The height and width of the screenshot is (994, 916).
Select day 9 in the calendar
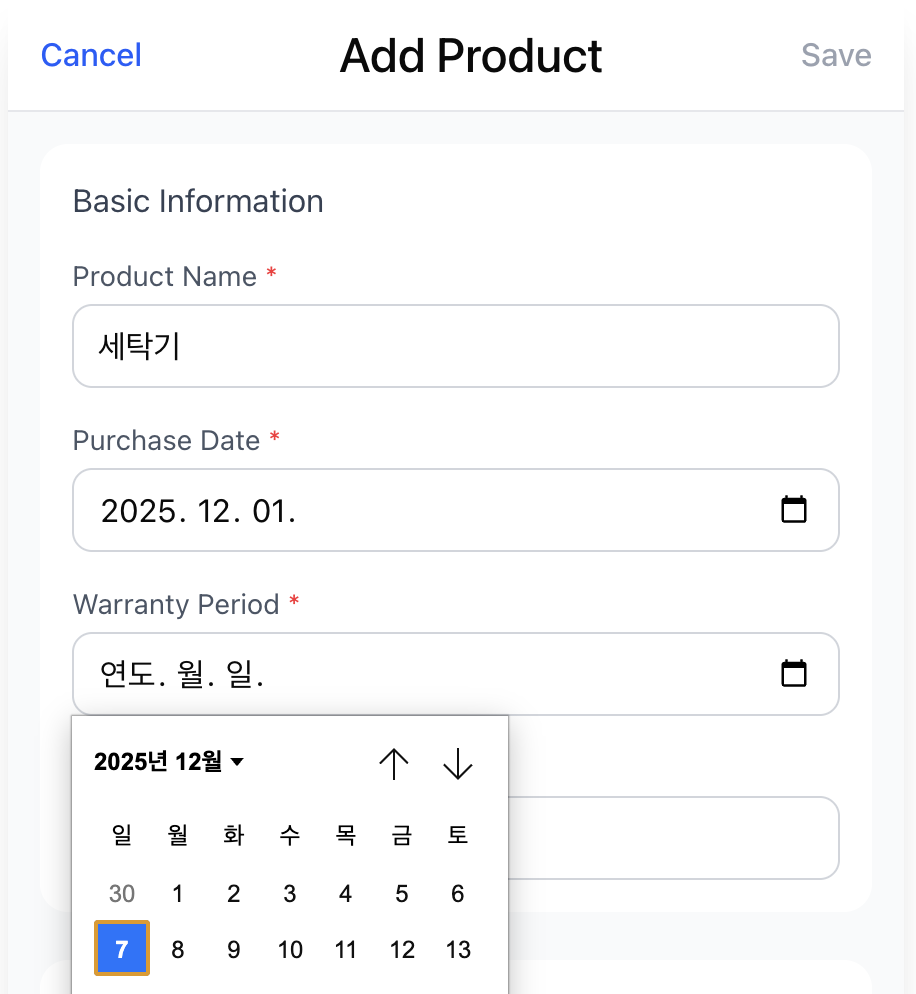(234, 949)
